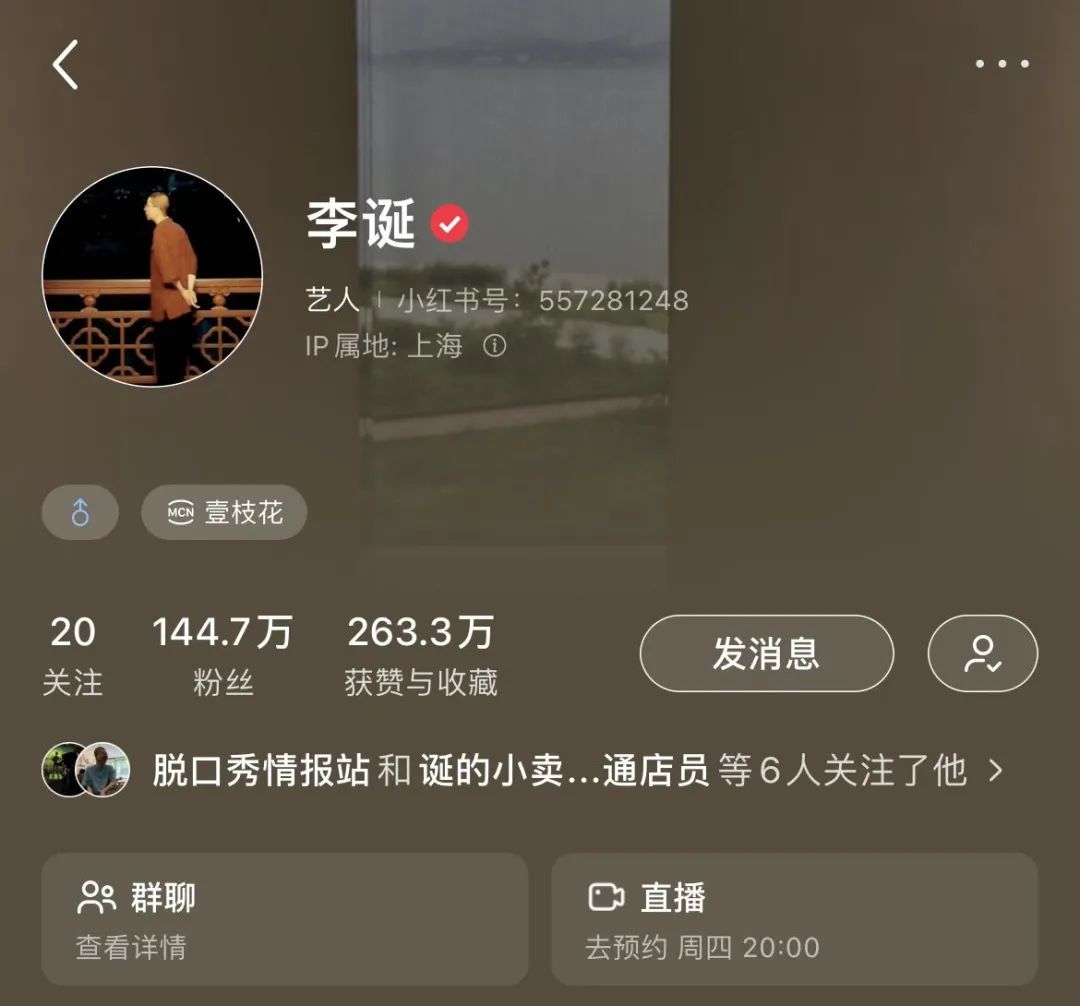Open the three-dot overflow menu
The image size is (1080, 1006).
click(1002, 64)
